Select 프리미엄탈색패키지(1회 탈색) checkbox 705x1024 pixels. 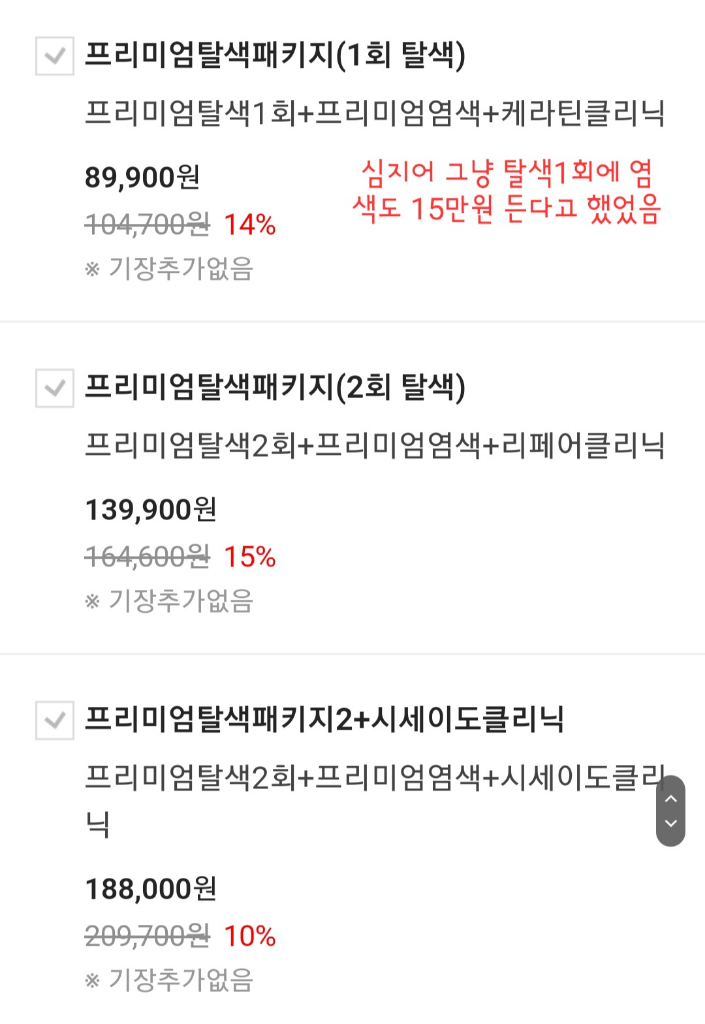[x=54, y=56]
